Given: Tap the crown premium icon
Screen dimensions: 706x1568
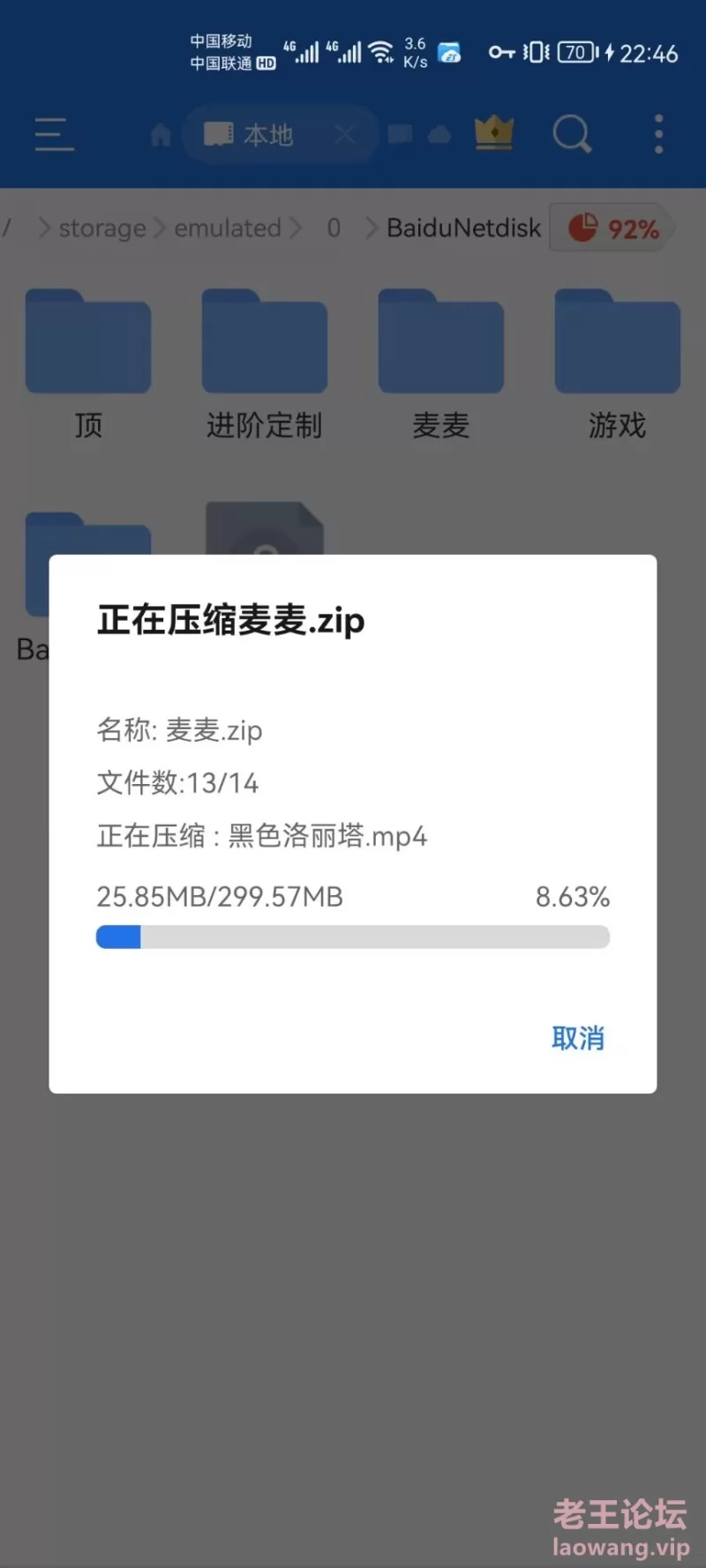Looking at the screenshot, I should click(494, 133).
